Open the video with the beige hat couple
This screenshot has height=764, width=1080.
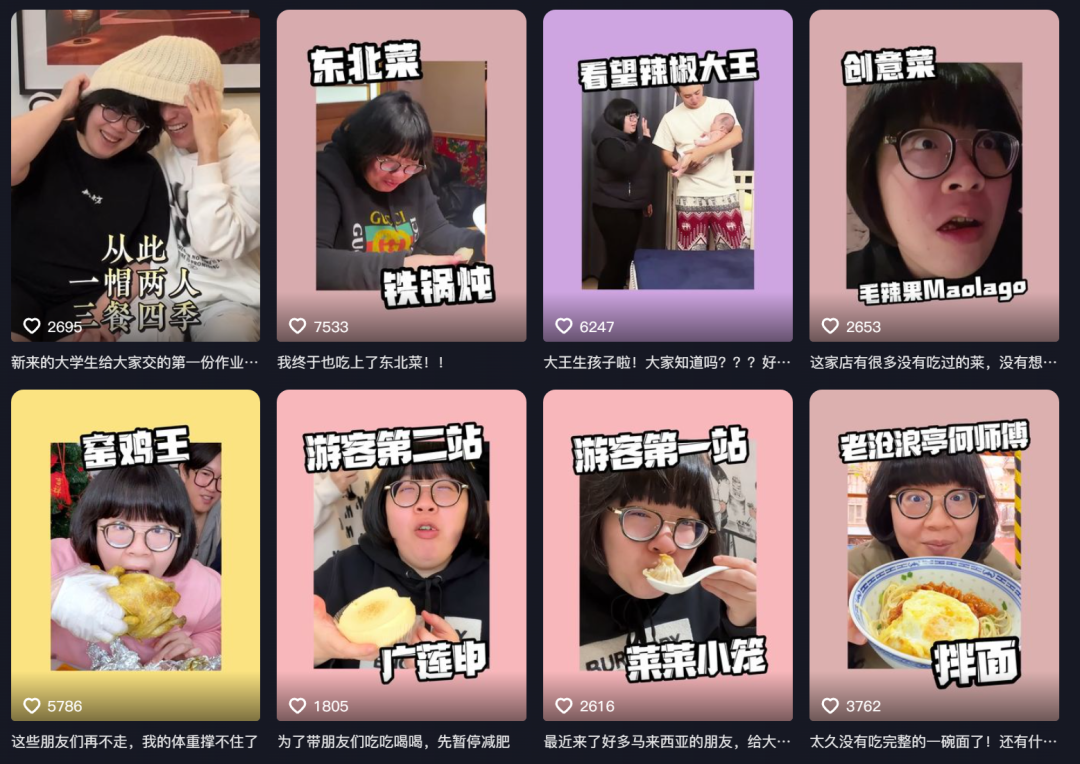click(135, 175)
